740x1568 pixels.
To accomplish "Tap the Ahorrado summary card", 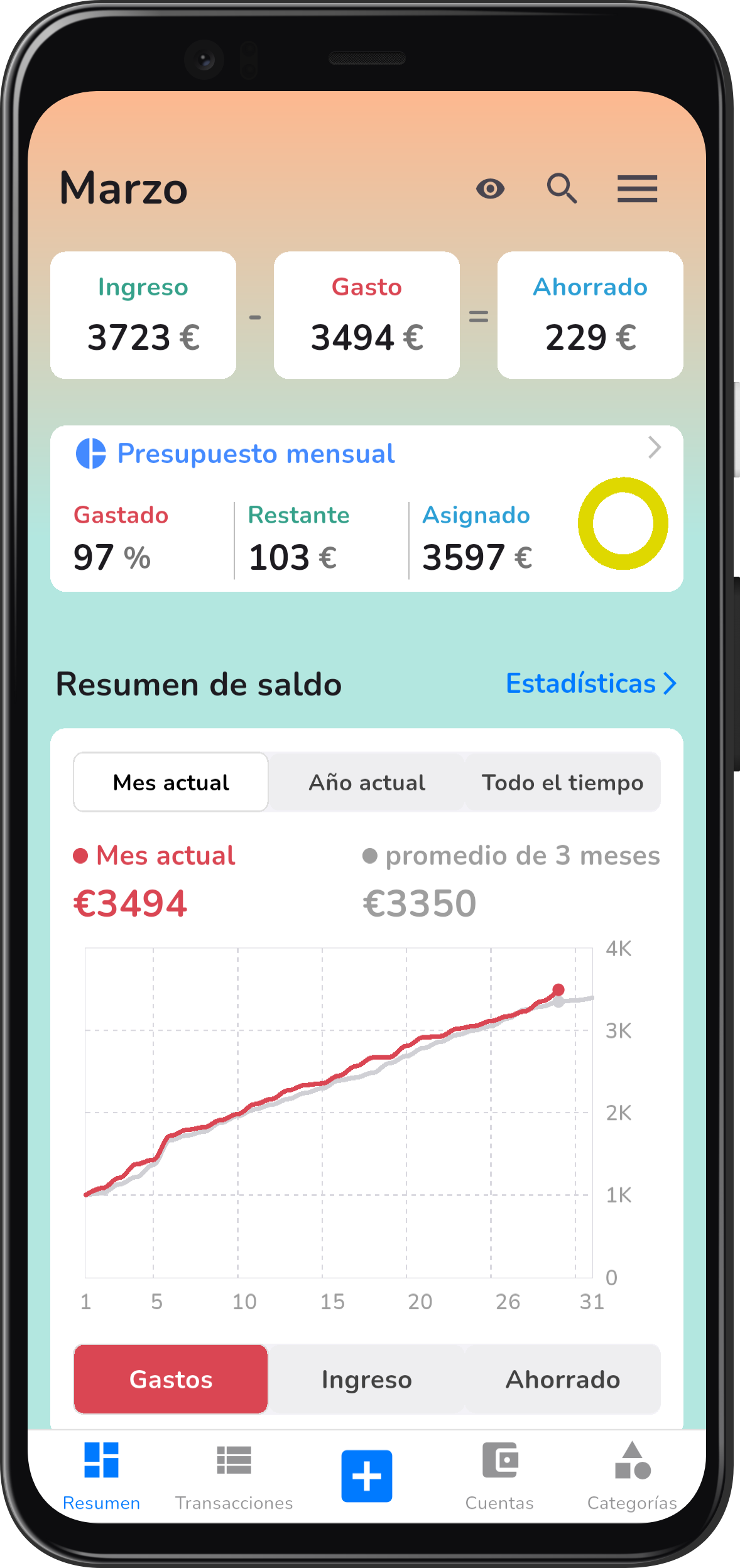I will [x=590, y=315].
